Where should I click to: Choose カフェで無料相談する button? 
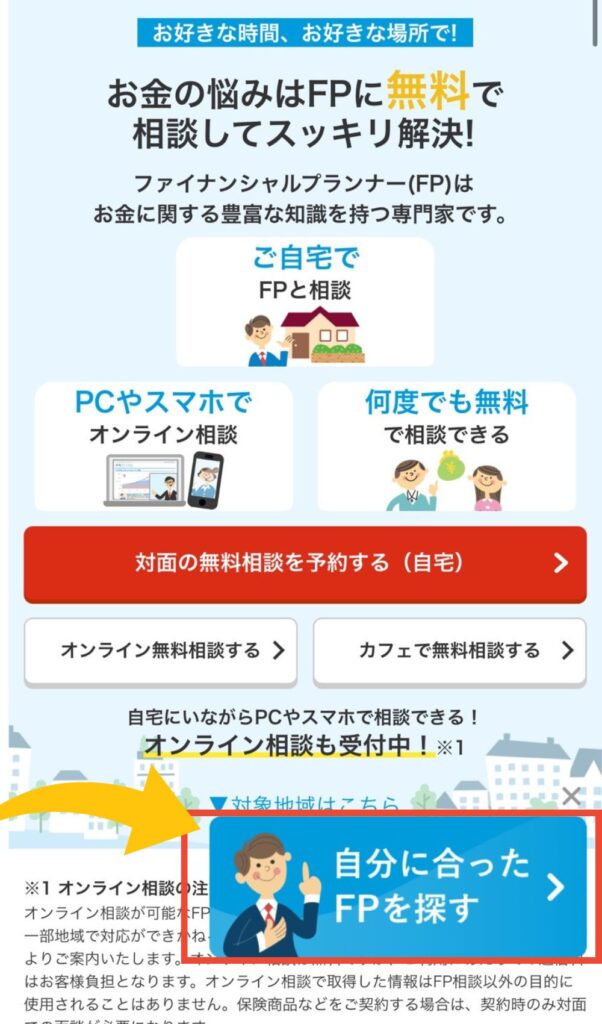pyautogui.click(x=449, y=651)
